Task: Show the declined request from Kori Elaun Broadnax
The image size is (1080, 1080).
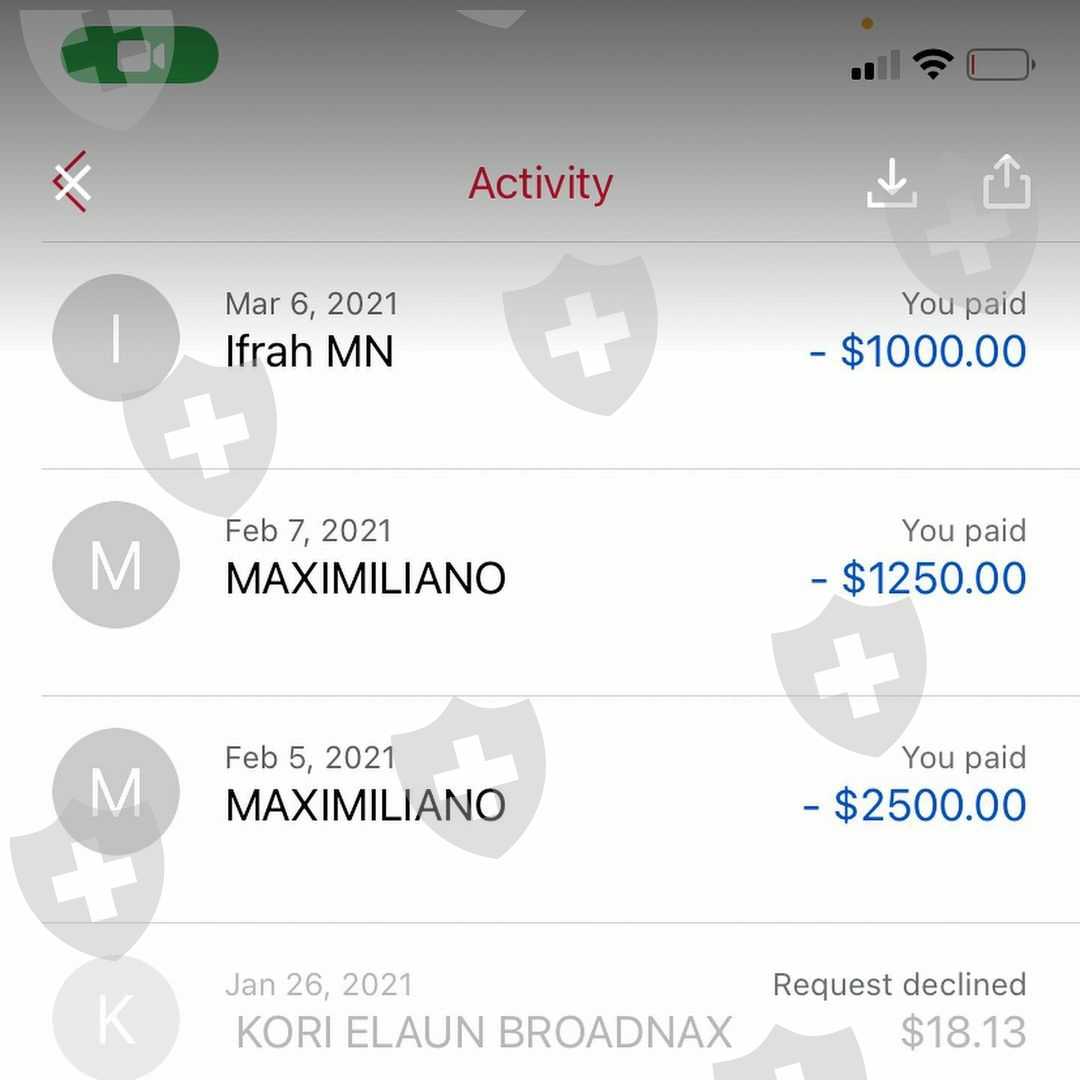Action: 540,1010
